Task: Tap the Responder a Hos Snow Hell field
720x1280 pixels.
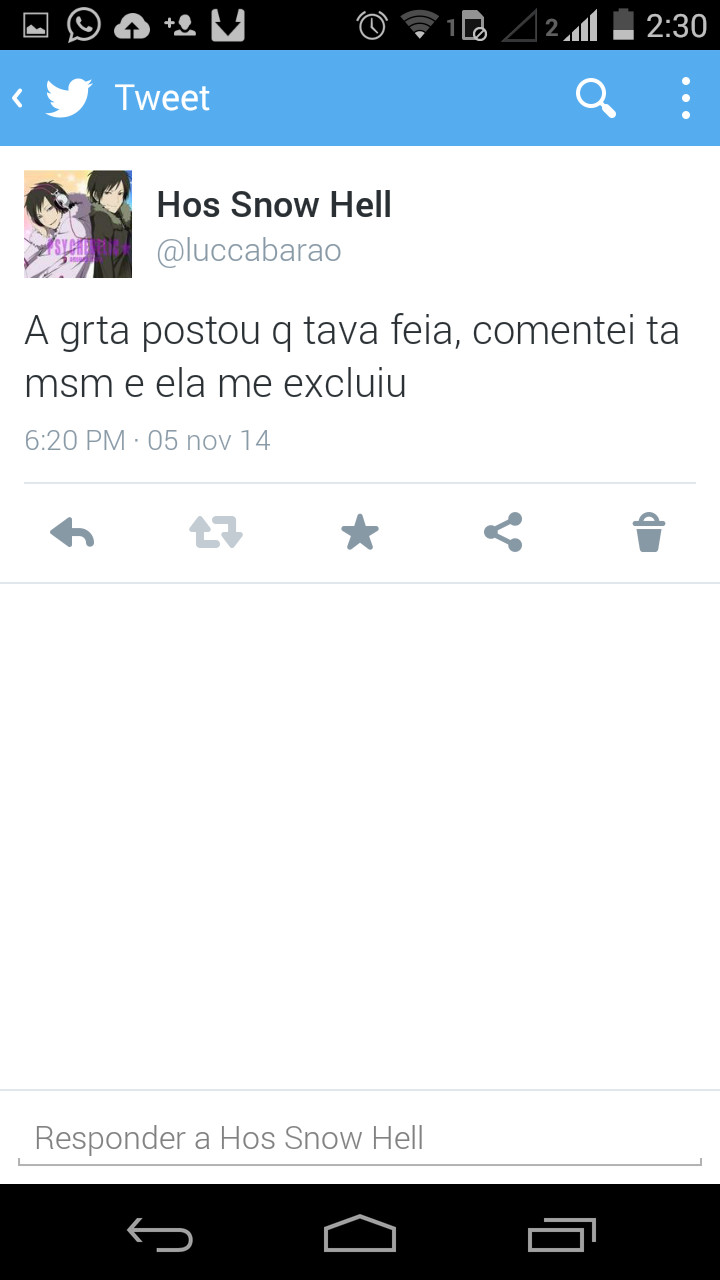Action: (360, 1138)
